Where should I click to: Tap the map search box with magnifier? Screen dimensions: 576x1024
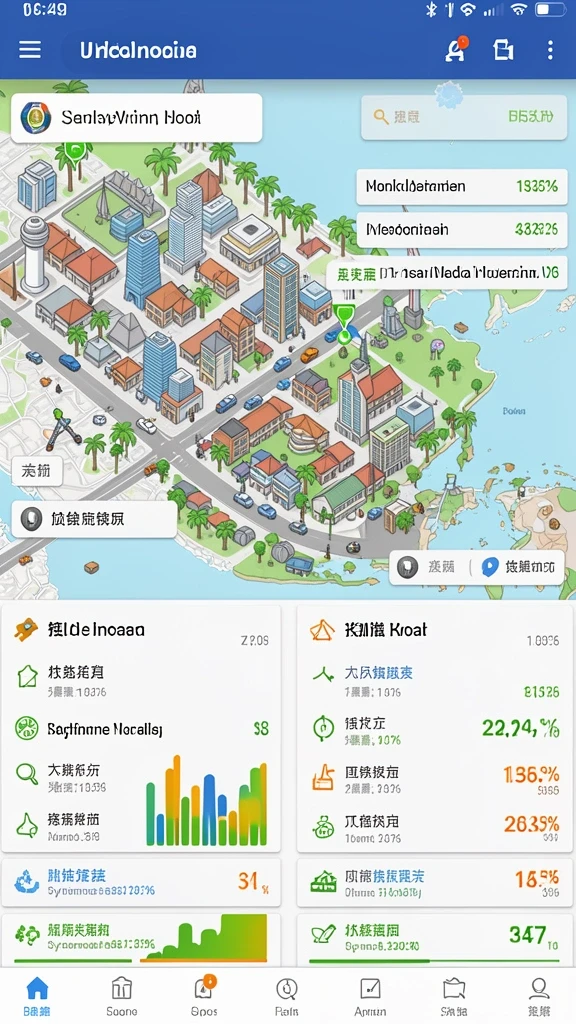click(464, 116)
